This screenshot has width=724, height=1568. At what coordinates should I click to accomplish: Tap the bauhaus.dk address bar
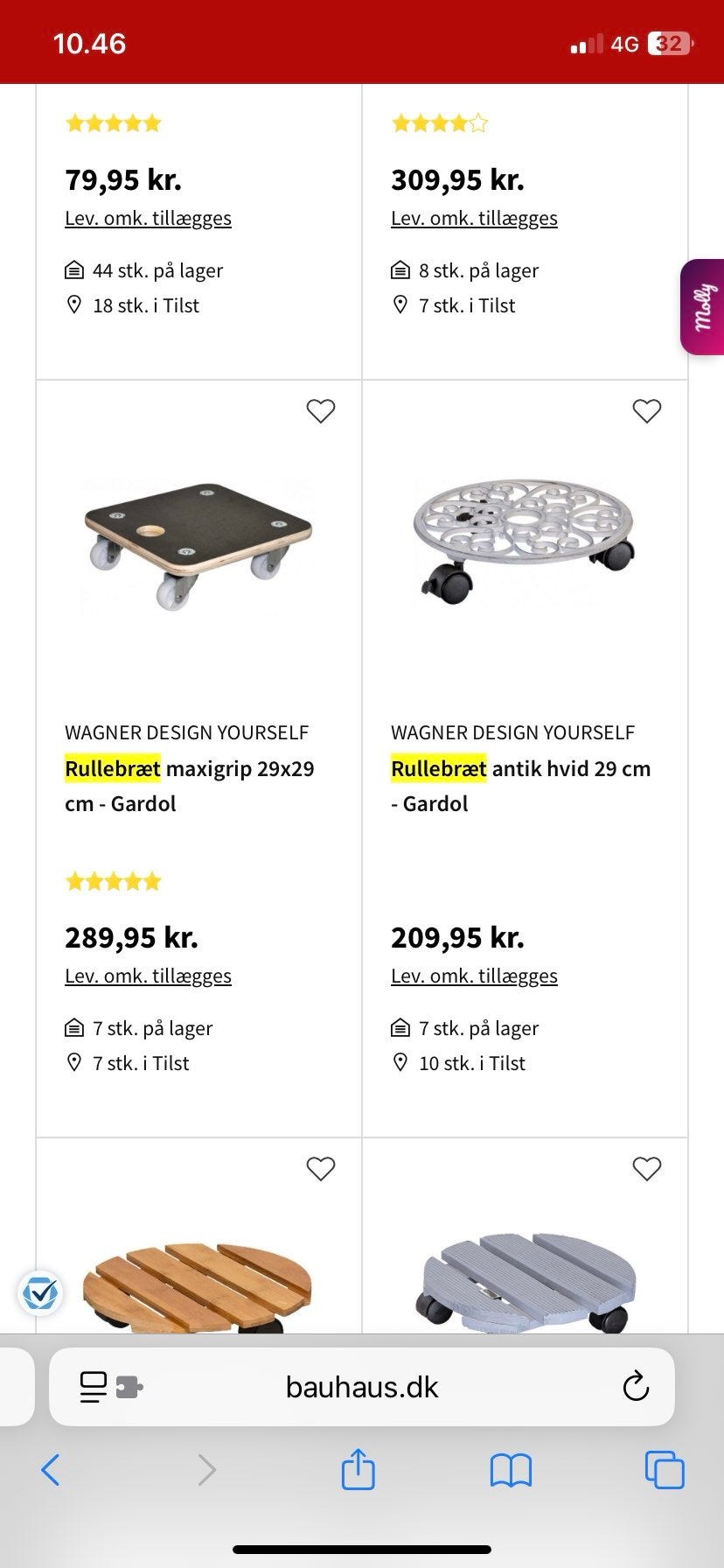pos(361,1386)
